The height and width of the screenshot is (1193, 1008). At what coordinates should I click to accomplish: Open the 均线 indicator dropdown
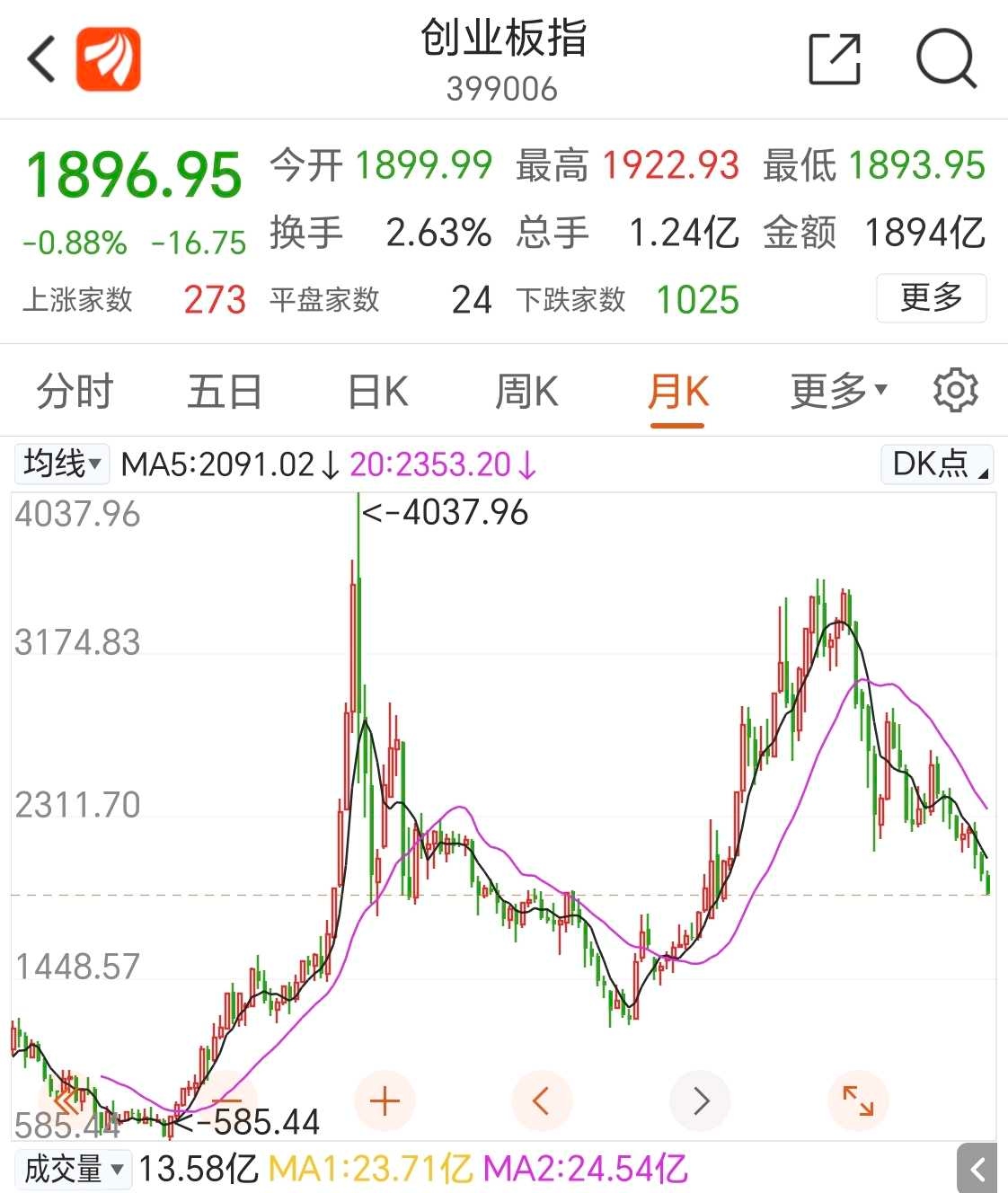61,464
